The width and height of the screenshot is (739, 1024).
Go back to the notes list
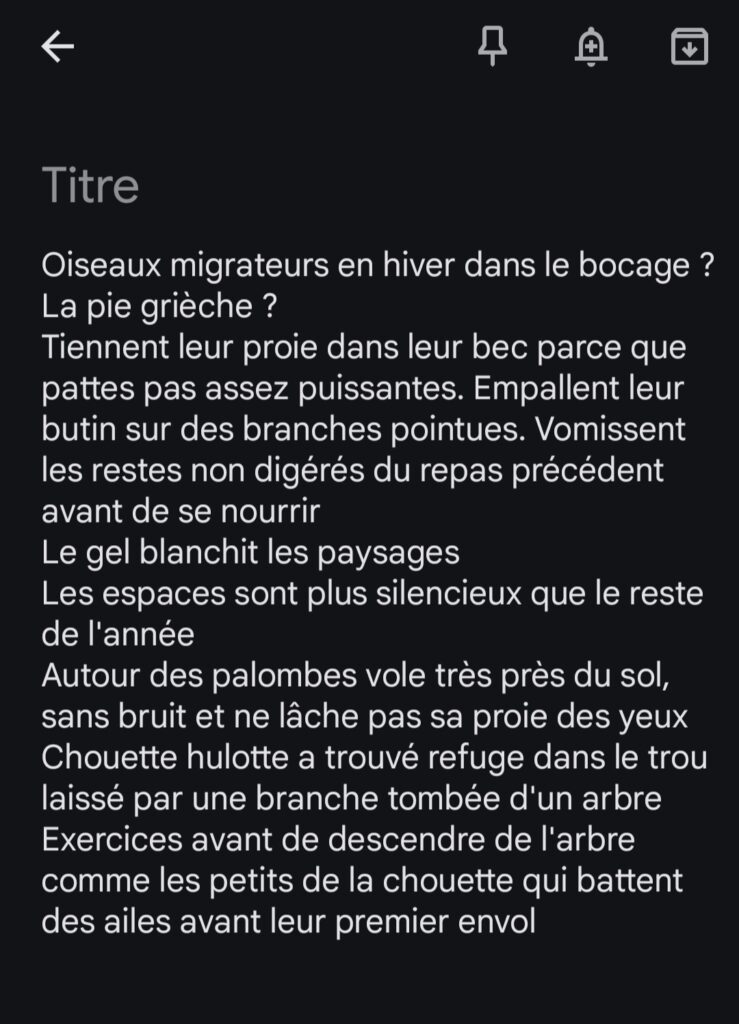pos(58,47)
